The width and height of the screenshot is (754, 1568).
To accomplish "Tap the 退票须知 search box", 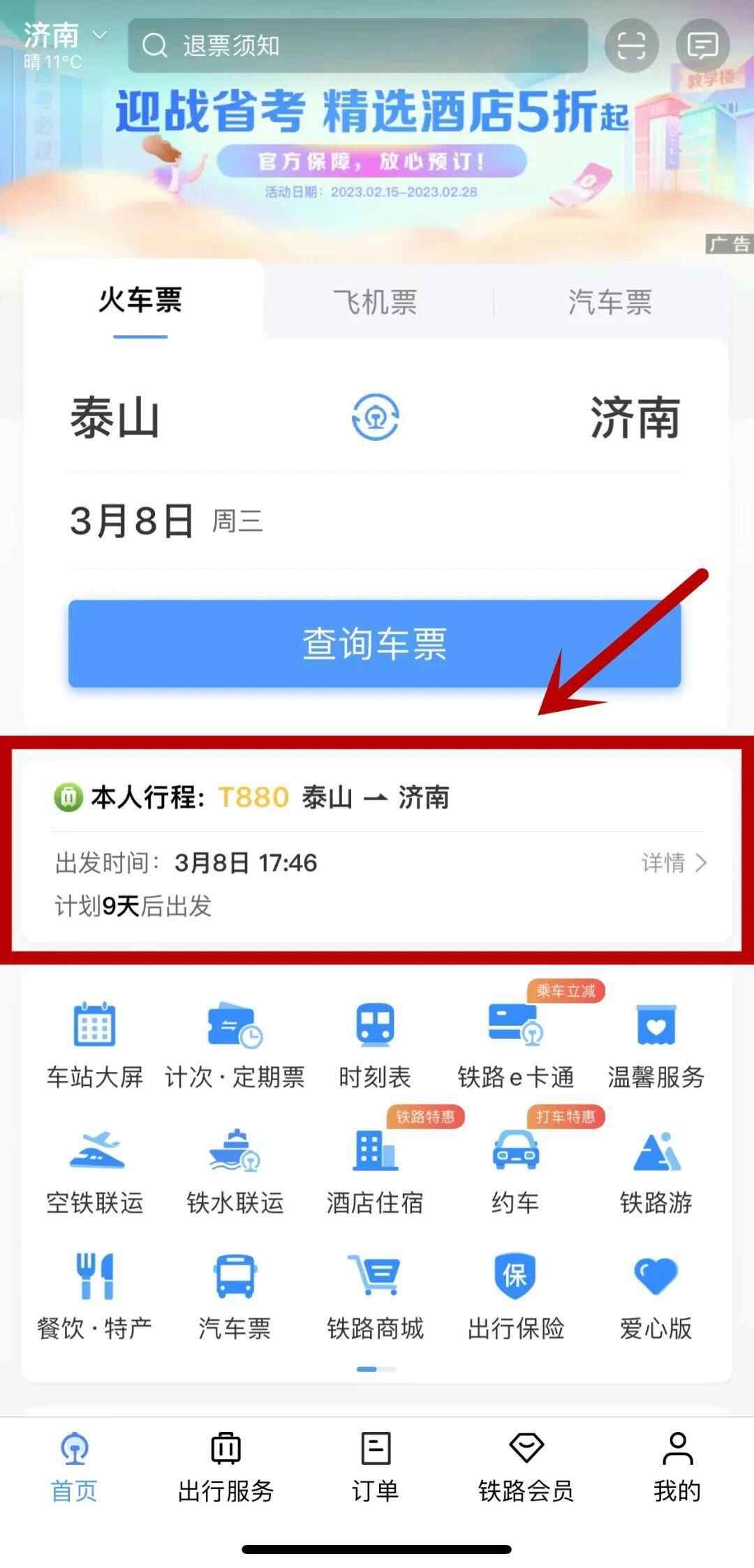I will pyautogui.click(x=357, y=45).
